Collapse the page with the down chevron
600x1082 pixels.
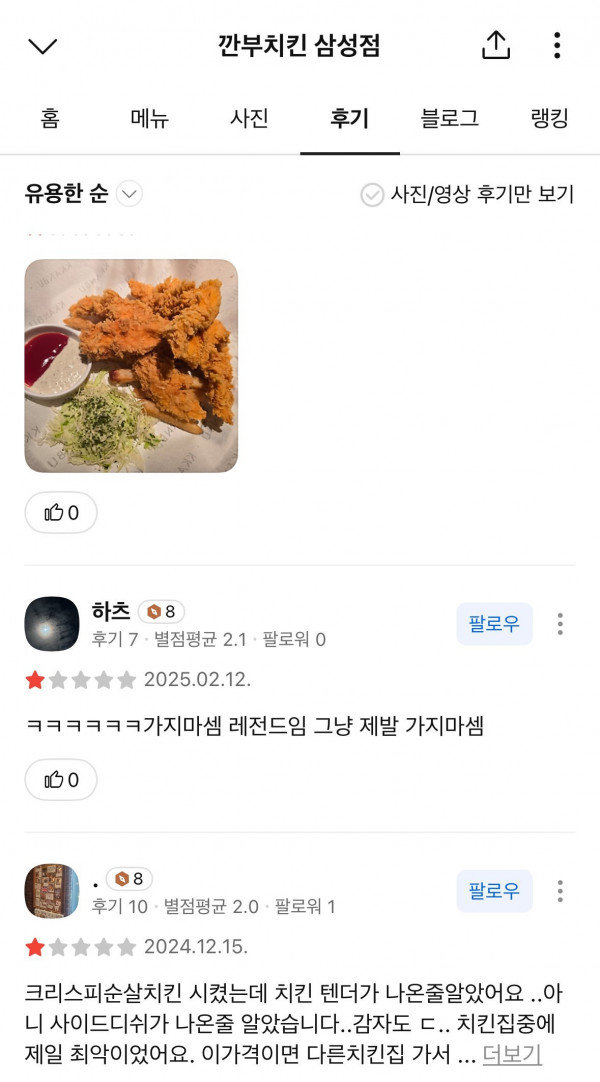point(43,46)
